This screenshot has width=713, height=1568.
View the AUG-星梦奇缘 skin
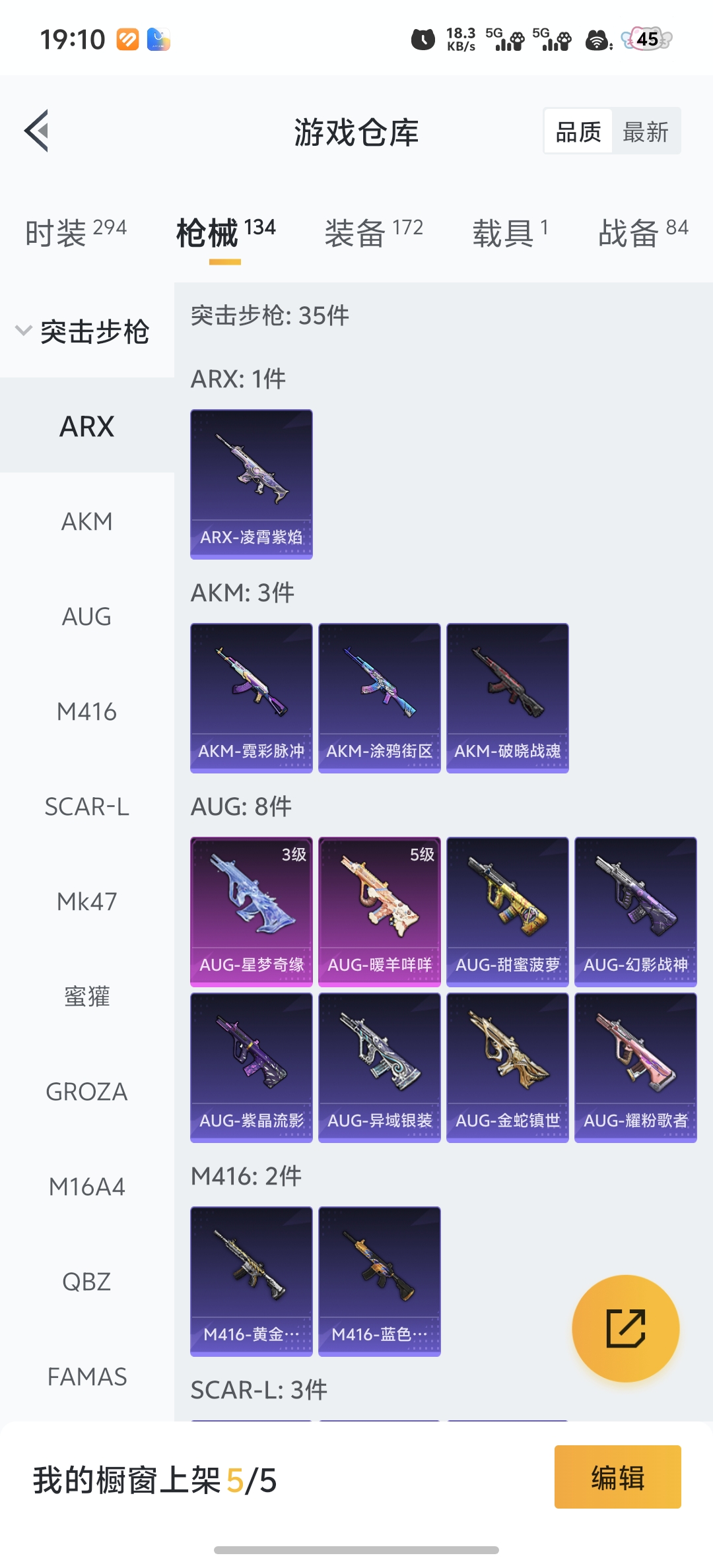[251, 911]
